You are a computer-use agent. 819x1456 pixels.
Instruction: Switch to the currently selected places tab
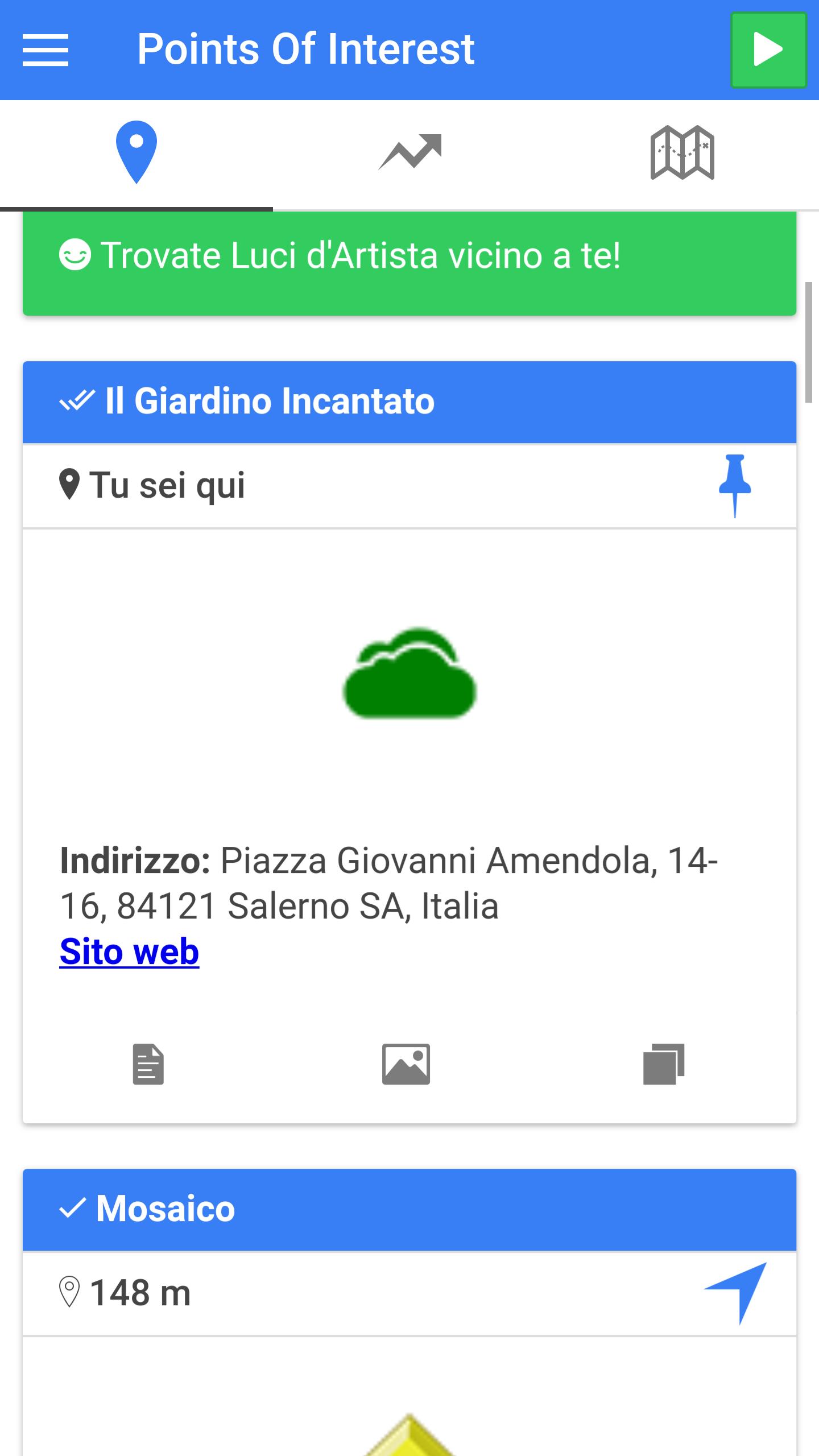pos(136,151)
